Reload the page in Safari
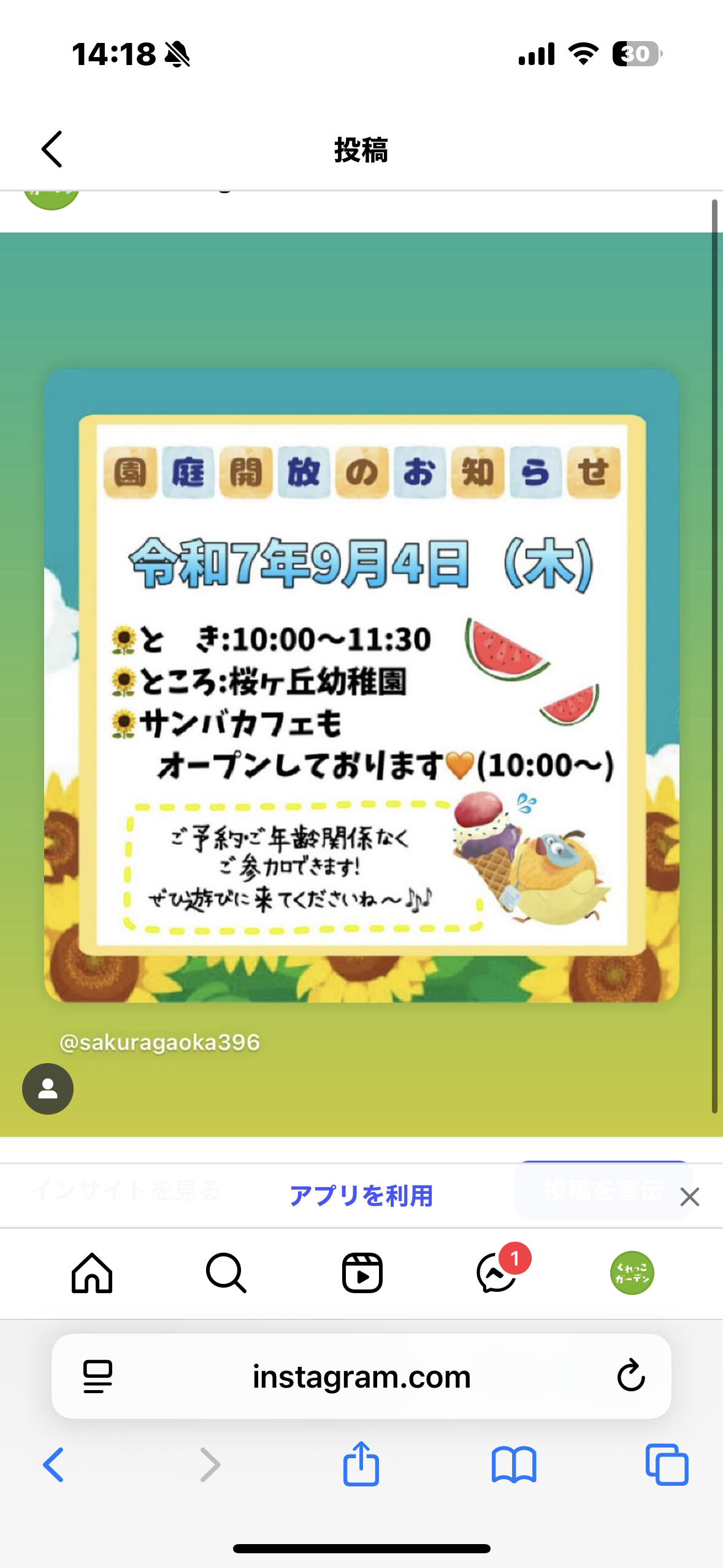 (x=630, y=1376)
